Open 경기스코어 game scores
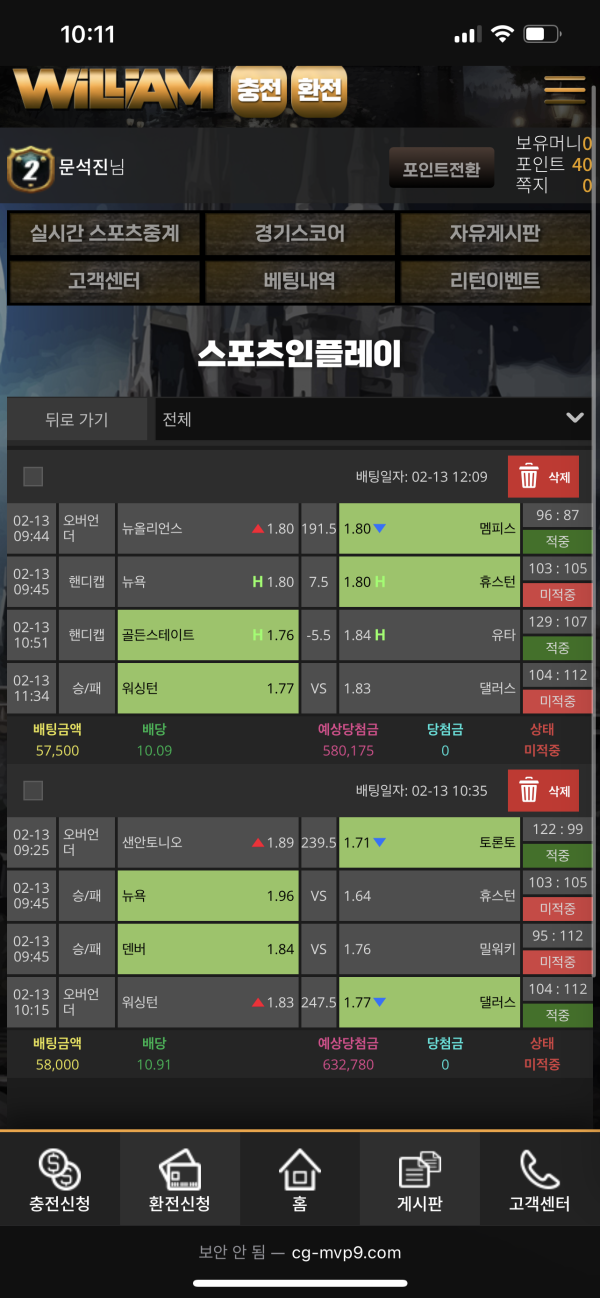The width and height of the screenshot is (600, 1298). pos(300,234)
